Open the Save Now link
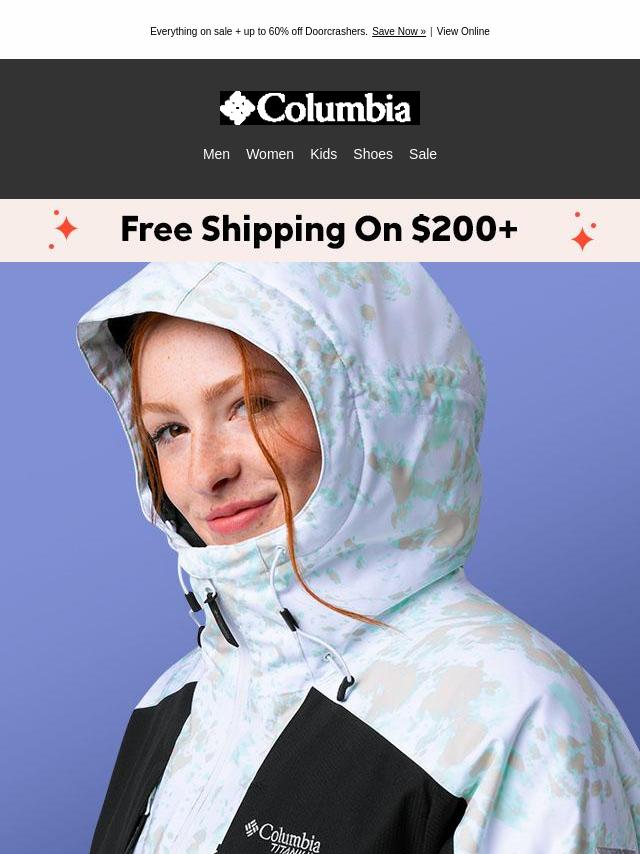640x854 pixels. point(398,32)
